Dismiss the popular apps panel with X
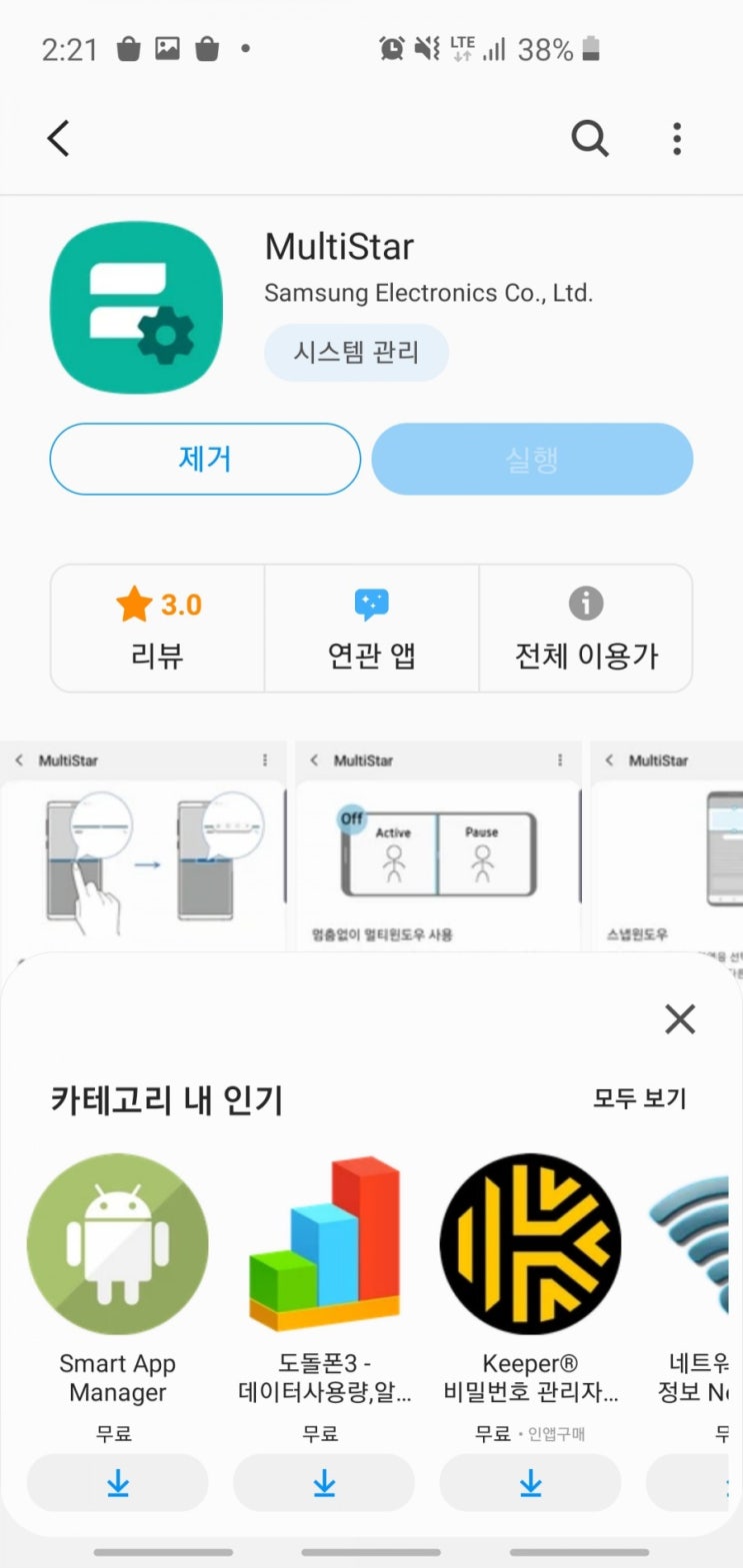The width and height of the screenshot is (743, 1568). pyautogui.click(x=679, y=1019)
